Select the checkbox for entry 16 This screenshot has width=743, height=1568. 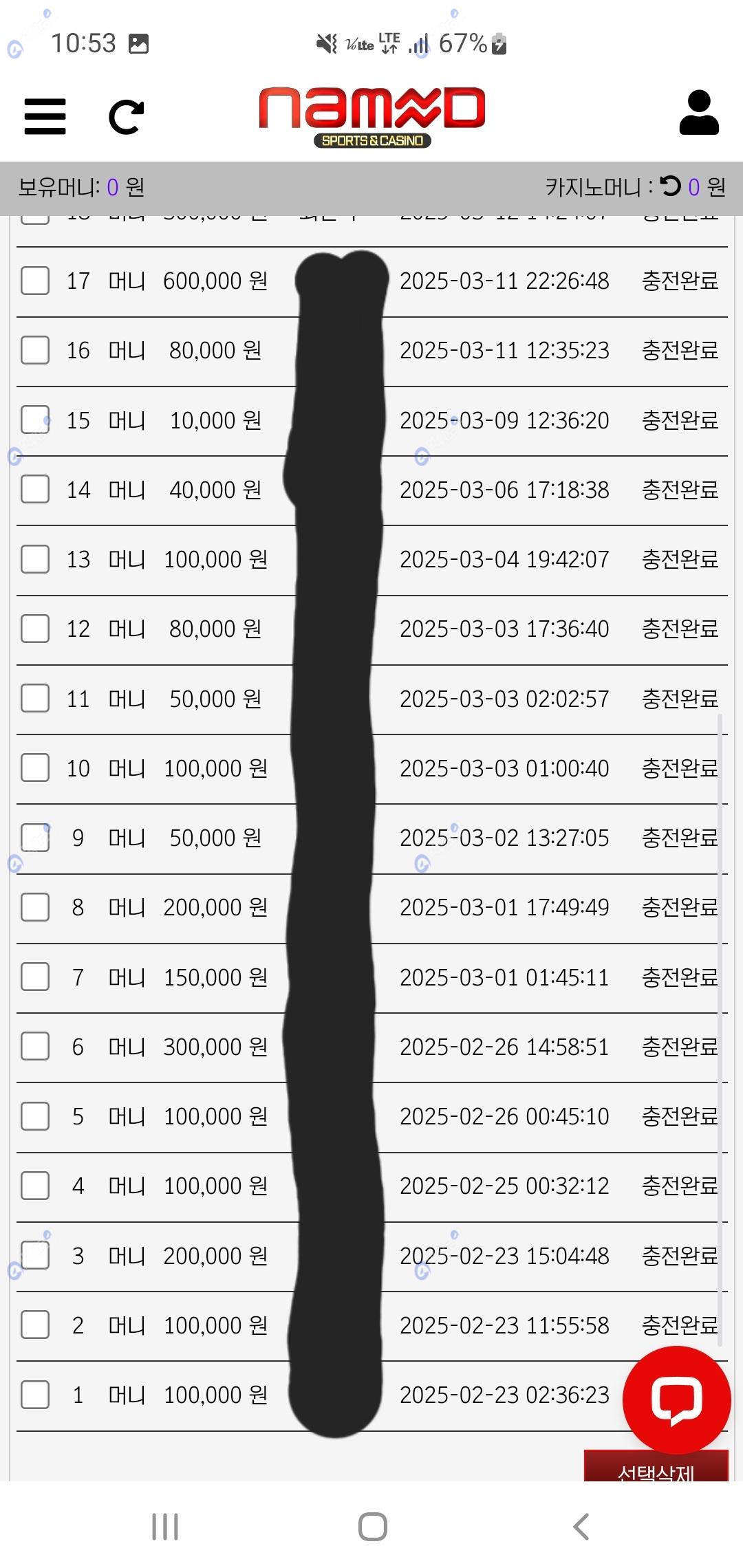pos(35,350)
